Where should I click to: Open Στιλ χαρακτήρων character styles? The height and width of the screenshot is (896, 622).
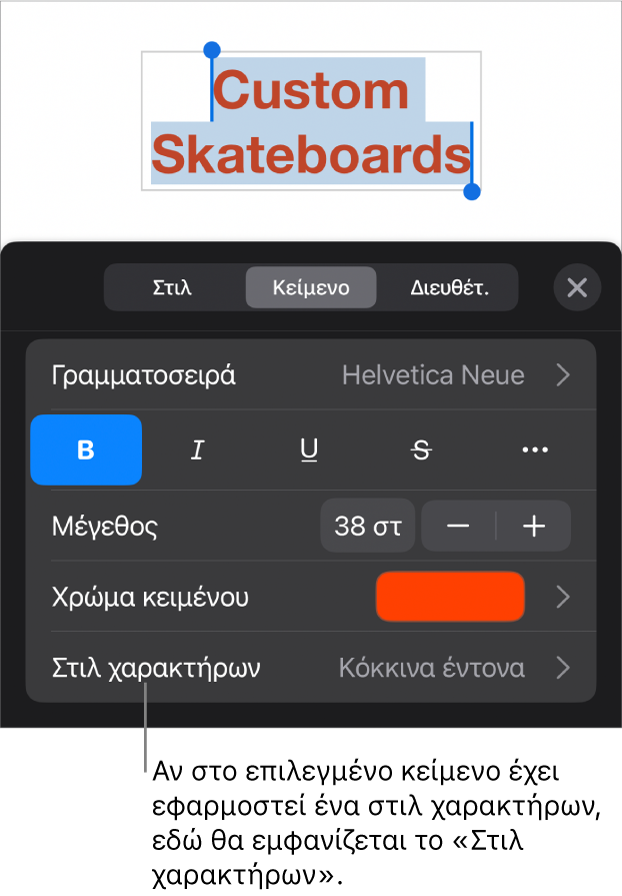(x=311, y=668)
